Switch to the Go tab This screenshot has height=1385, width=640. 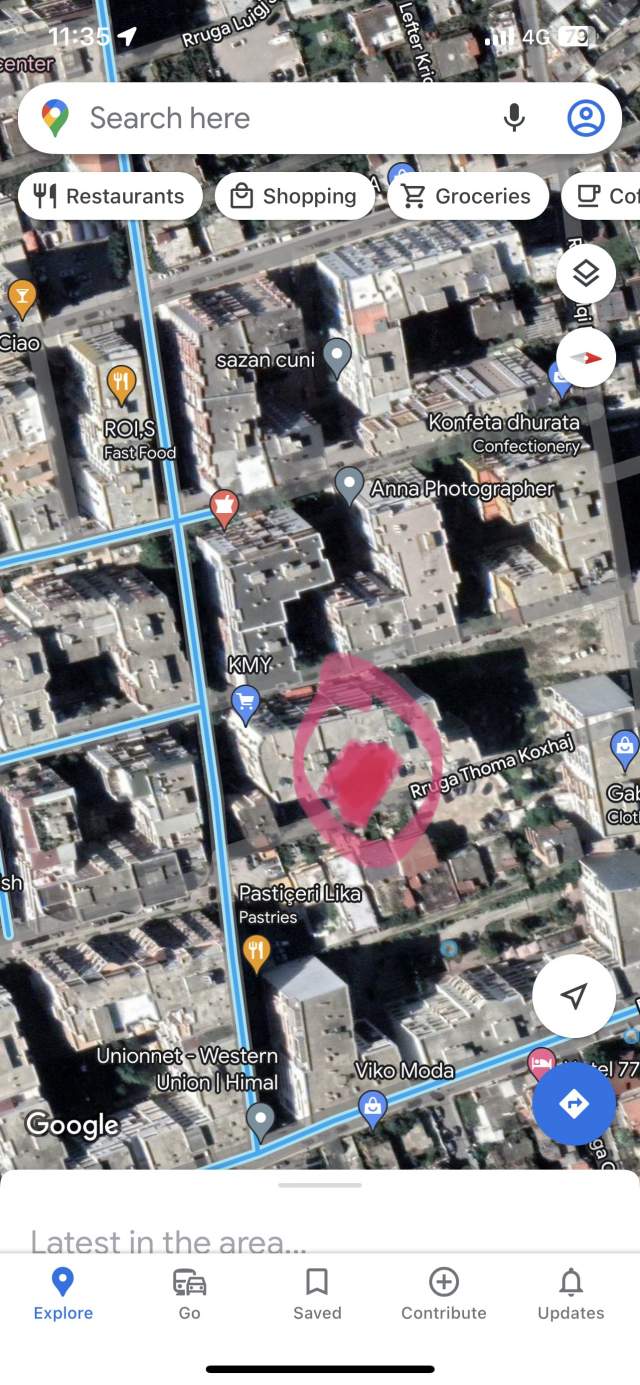190,1294
